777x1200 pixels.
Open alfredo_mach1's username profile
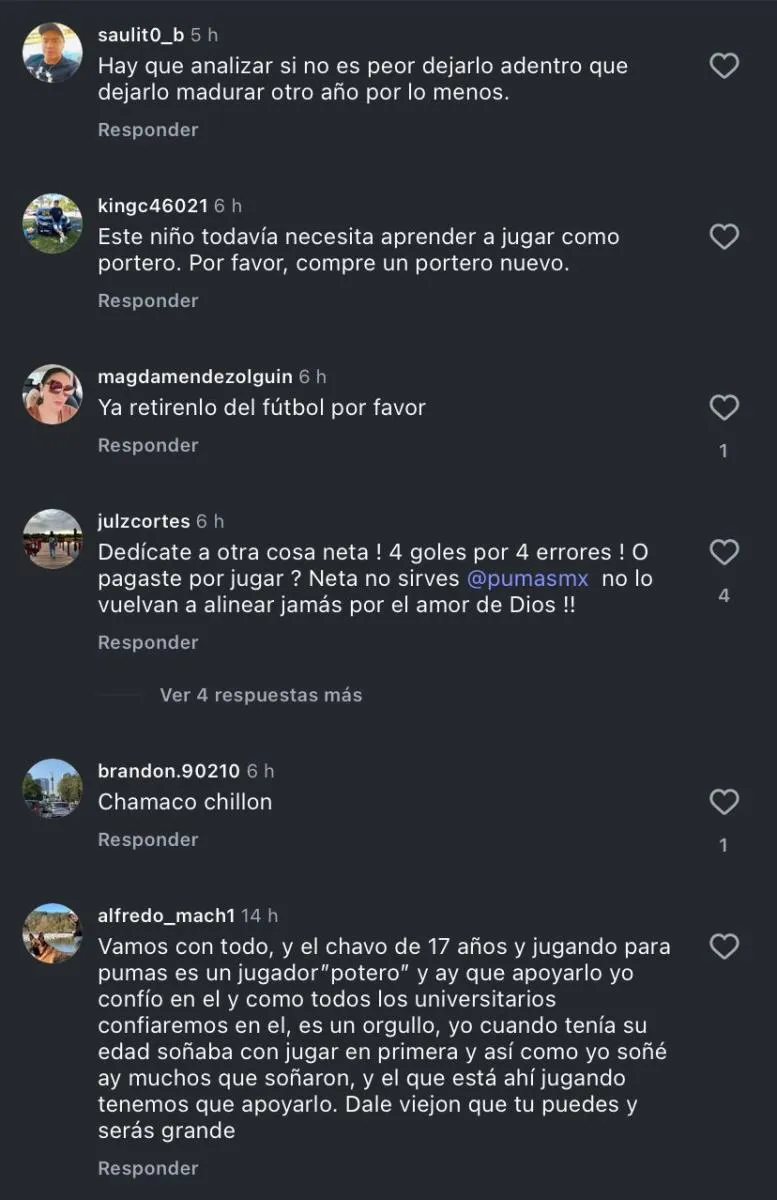(166, 915)
